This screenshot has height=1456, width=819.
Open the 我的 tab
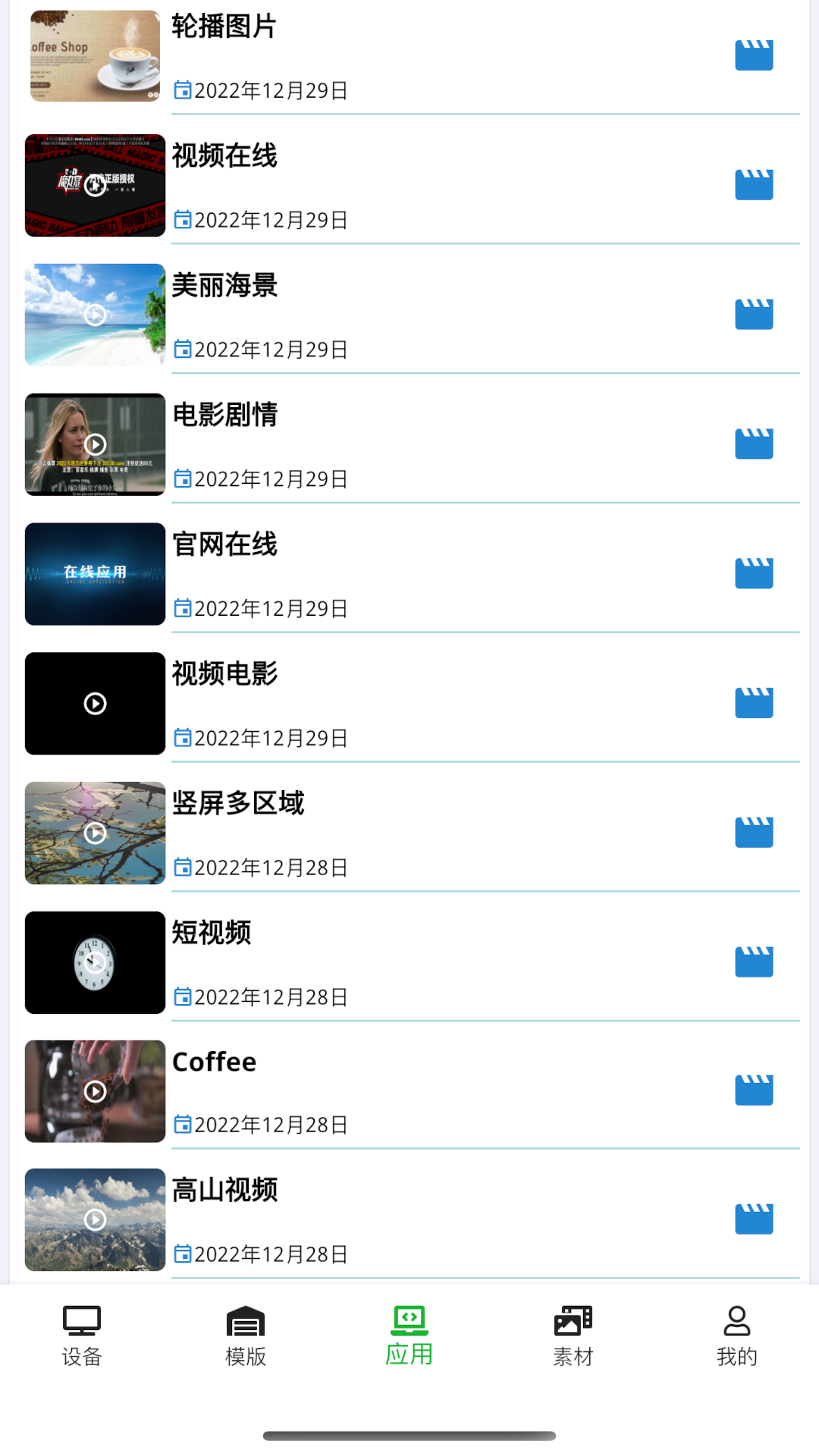tap(737, 1335)
